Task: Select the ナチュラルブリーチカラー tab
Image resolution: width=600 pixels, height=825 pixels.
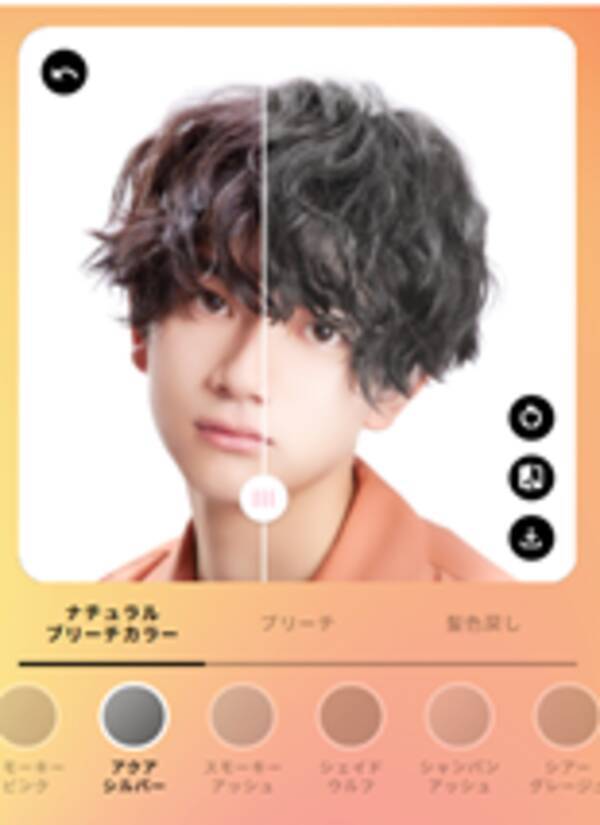Action: [x=112, y=623]
